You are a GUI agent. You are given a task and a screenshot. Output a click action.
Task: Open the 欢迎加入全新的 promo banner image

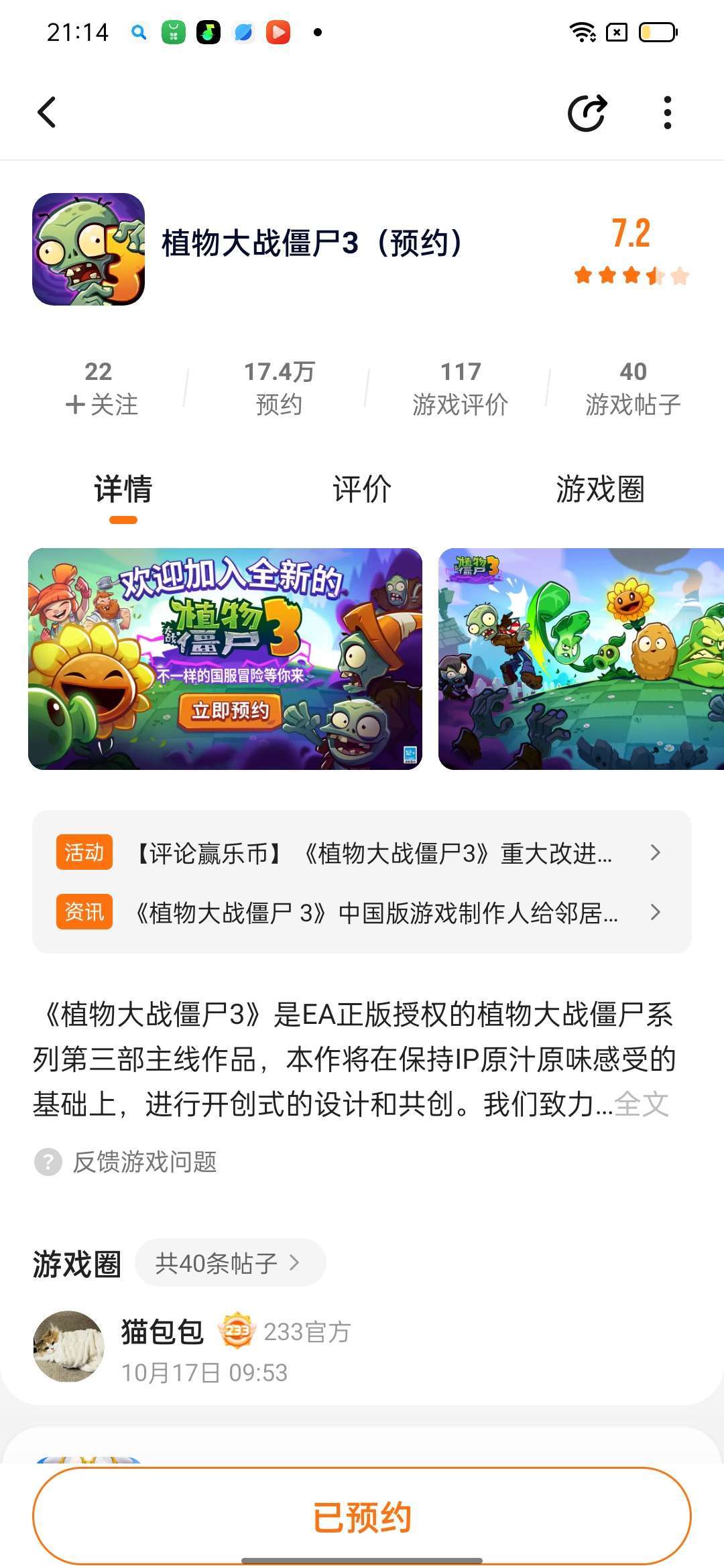[225, 659]
